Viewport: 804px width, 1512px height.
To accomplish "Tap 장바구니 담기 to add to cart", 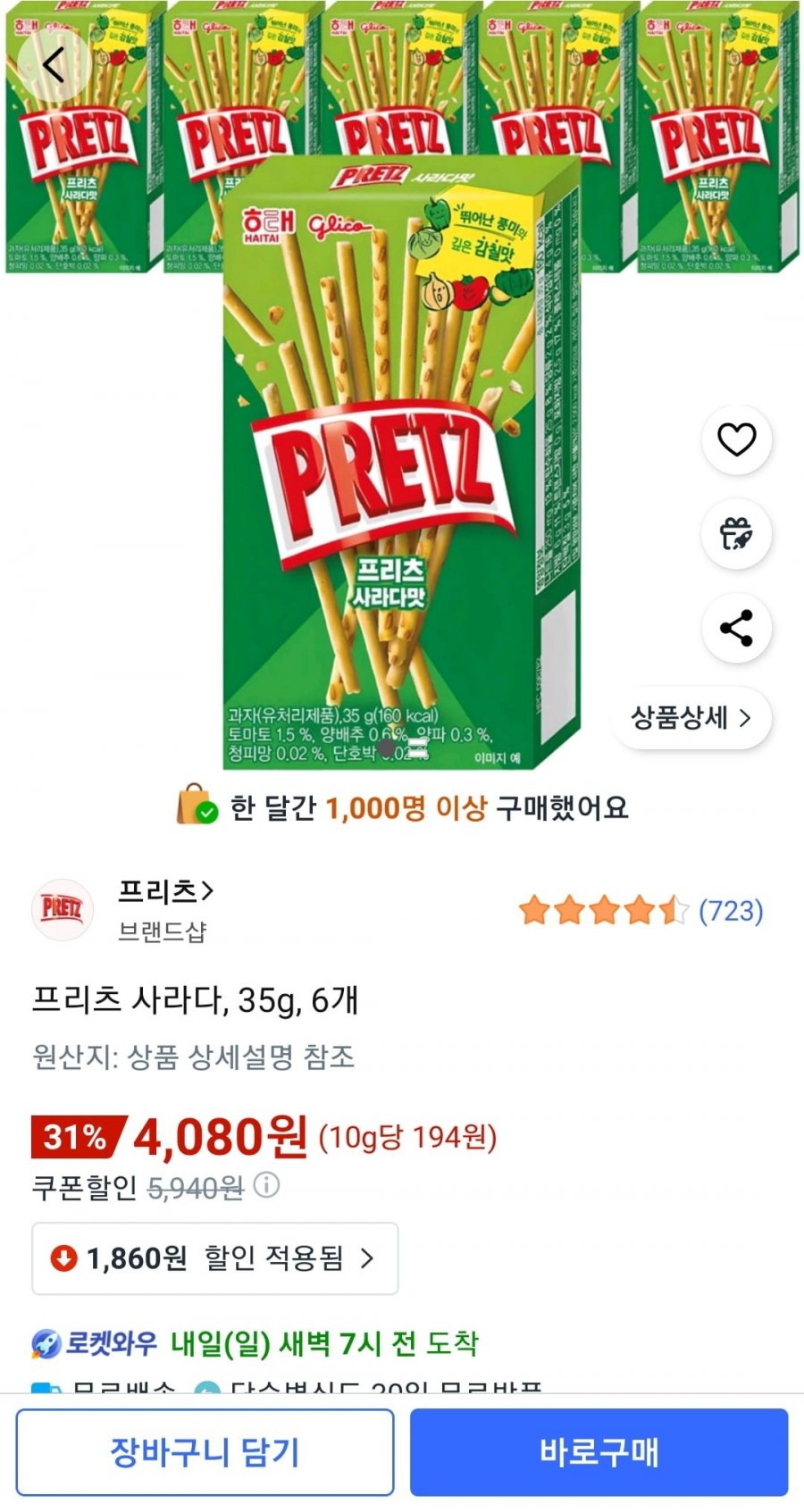I will pos(205,1452).
